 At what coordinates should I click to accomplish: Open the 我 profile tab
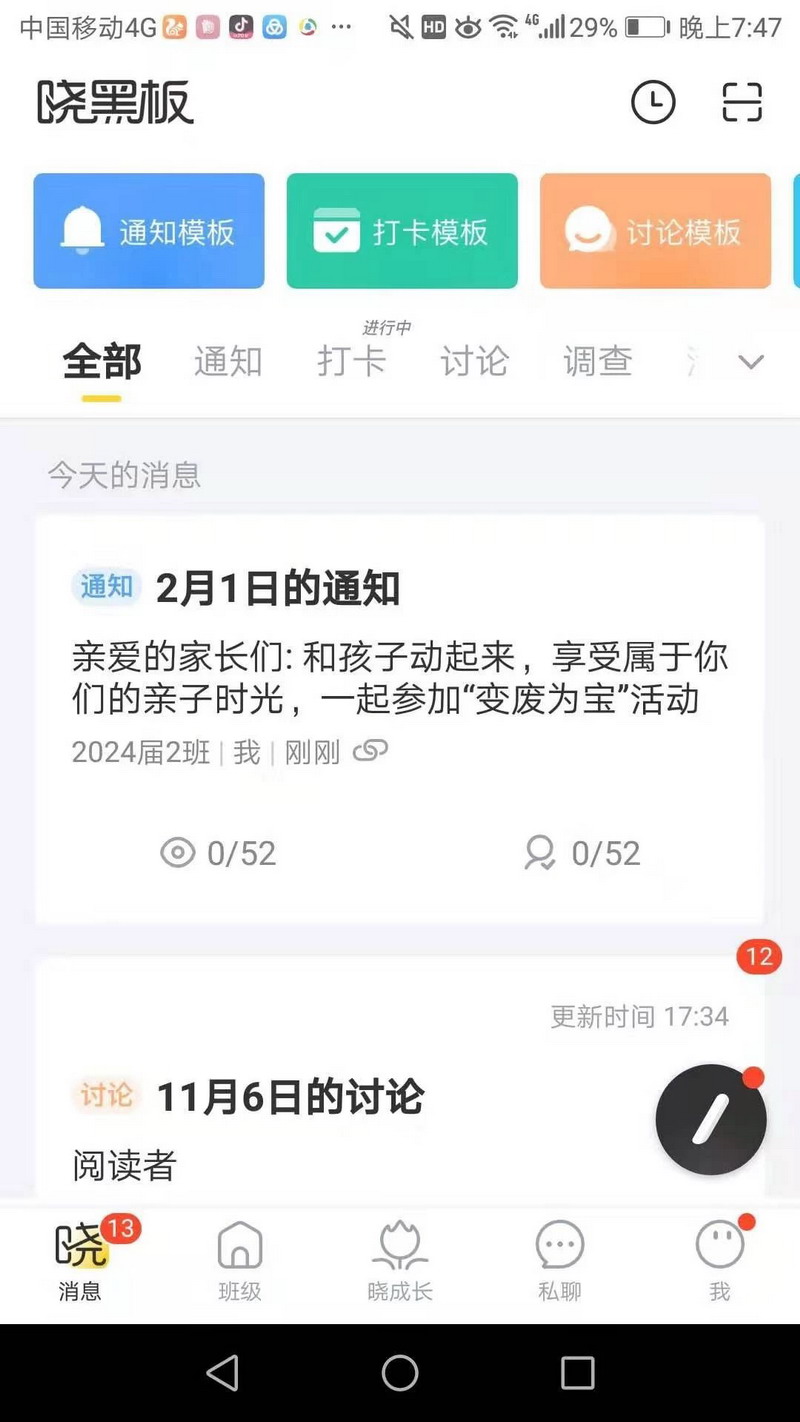pos(720,1260)
